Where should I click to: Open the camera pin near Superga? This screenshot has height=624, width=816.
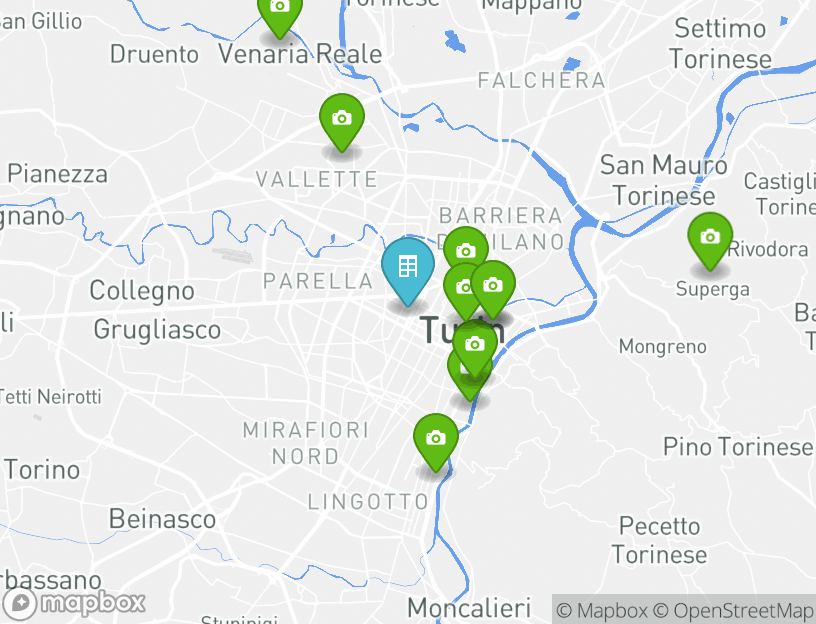709,238
